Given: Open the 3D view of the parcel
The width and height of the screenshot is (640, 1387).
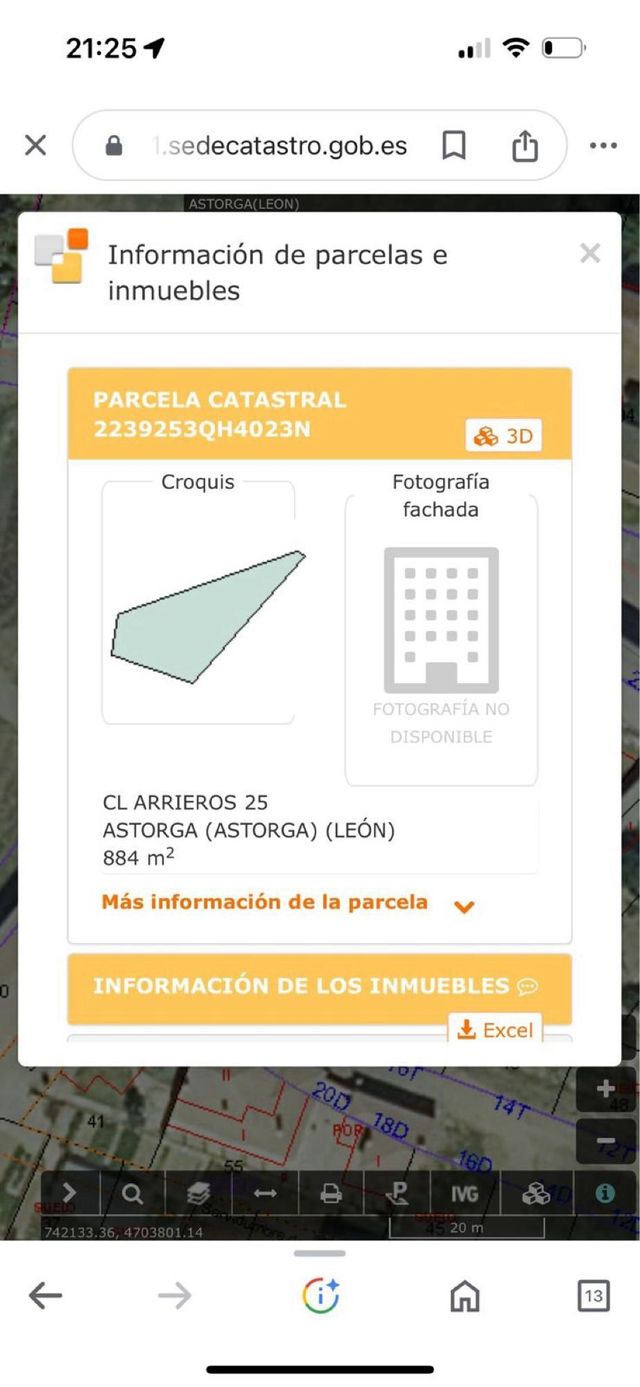Looking at the screenshot, I should click(x=504, y=436).
